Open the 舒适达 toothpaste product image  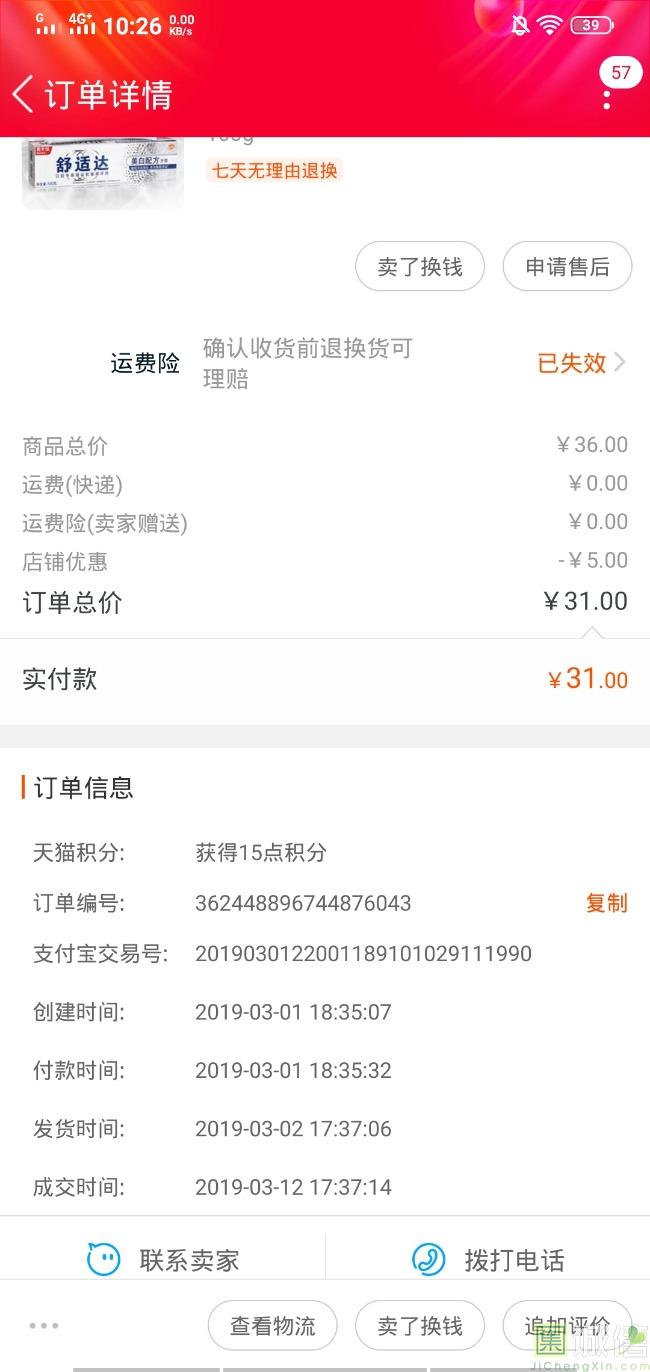pos(103,172)
